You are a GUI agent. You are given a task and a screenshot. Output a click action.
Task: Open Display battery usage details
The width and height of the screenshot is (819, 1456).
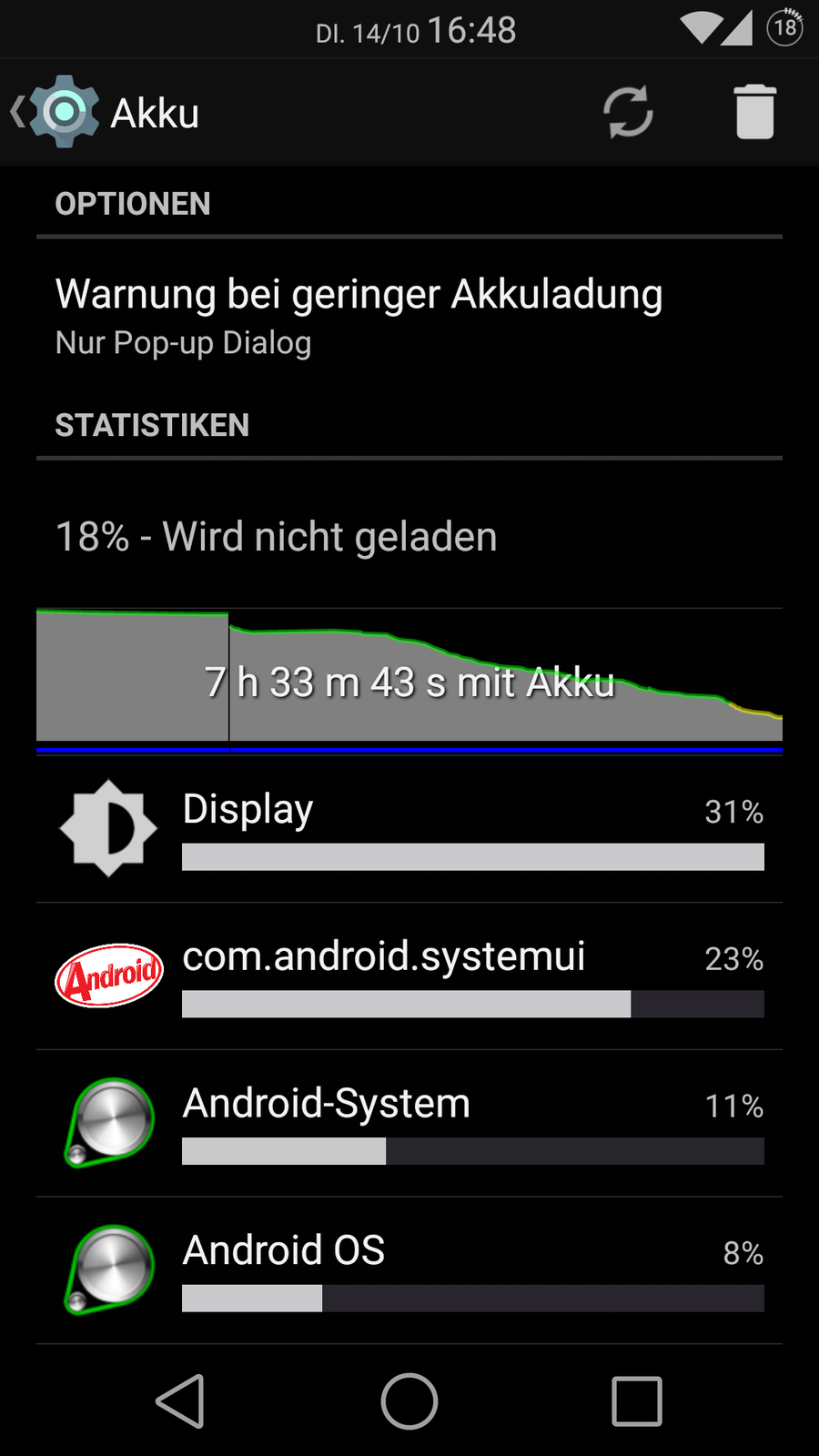(x=409, y=829)
